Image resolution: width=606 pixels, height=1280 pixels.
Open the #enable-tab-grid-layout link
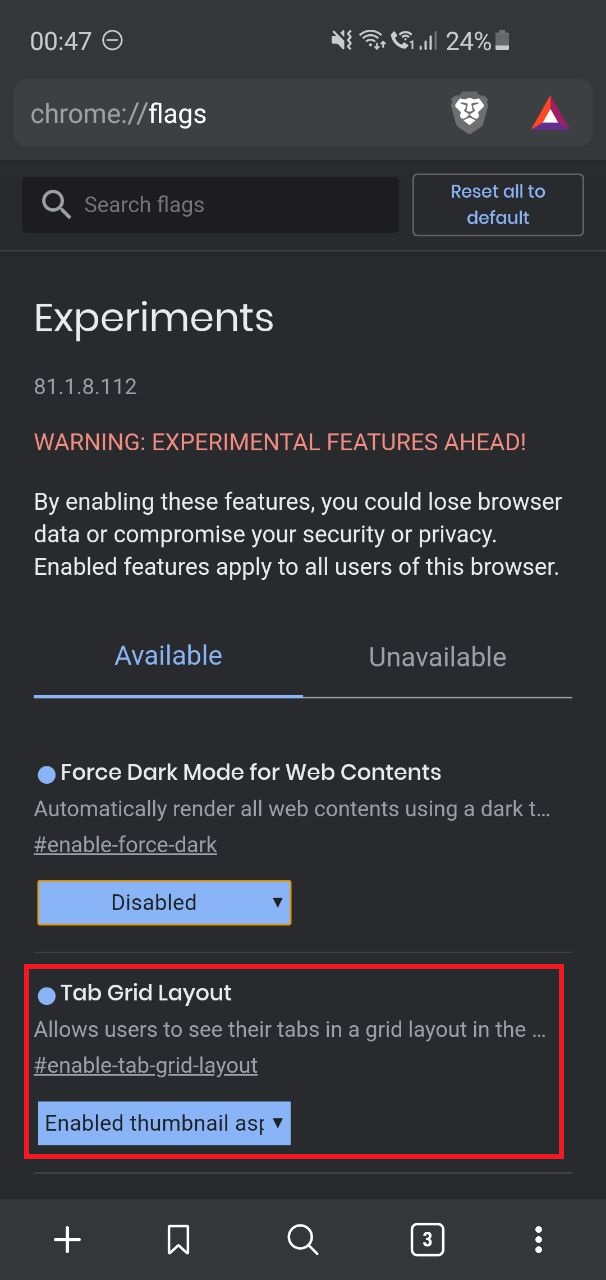coord(146,1066)
